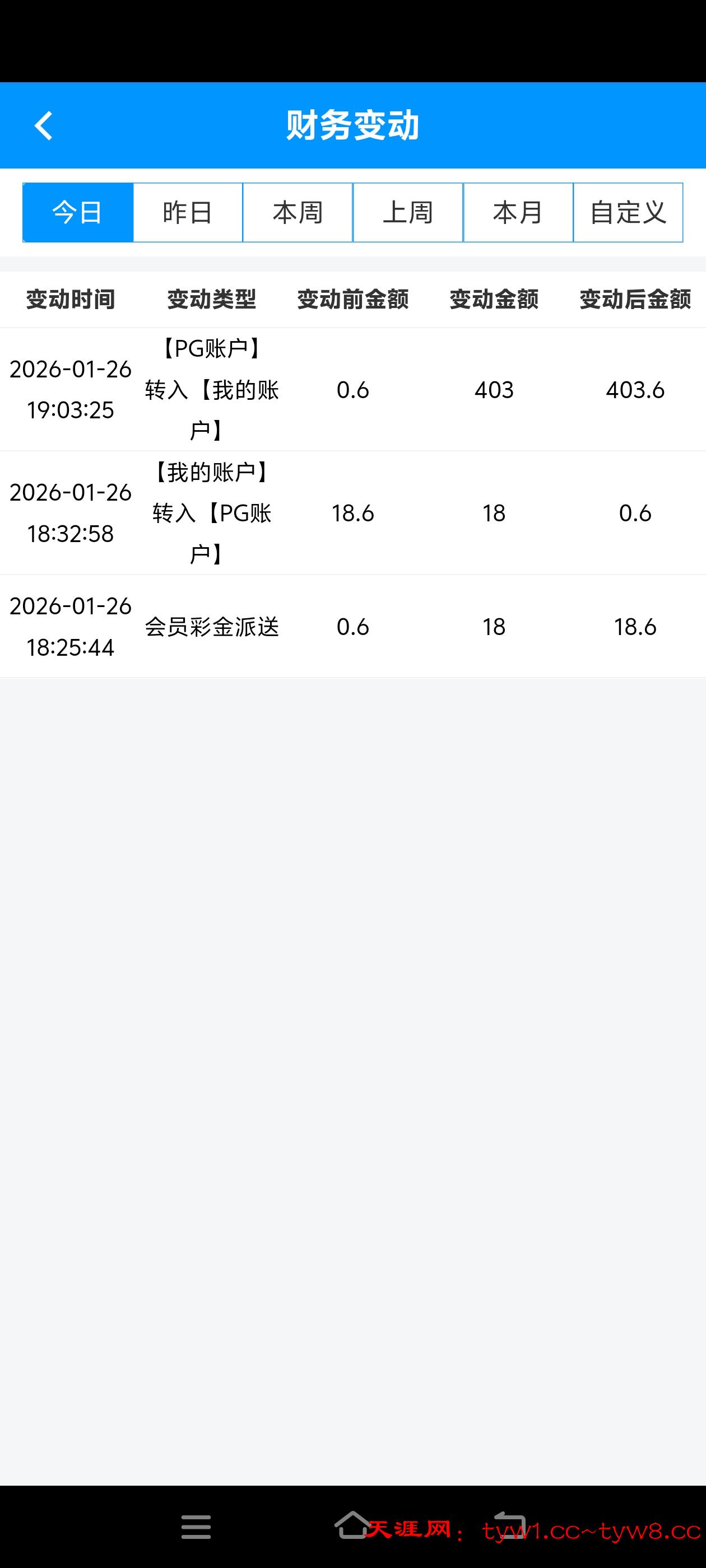Tap the back arrow in the blue header
The height and width of the screenshot is (1568, 706).
[x=43, y=125]
